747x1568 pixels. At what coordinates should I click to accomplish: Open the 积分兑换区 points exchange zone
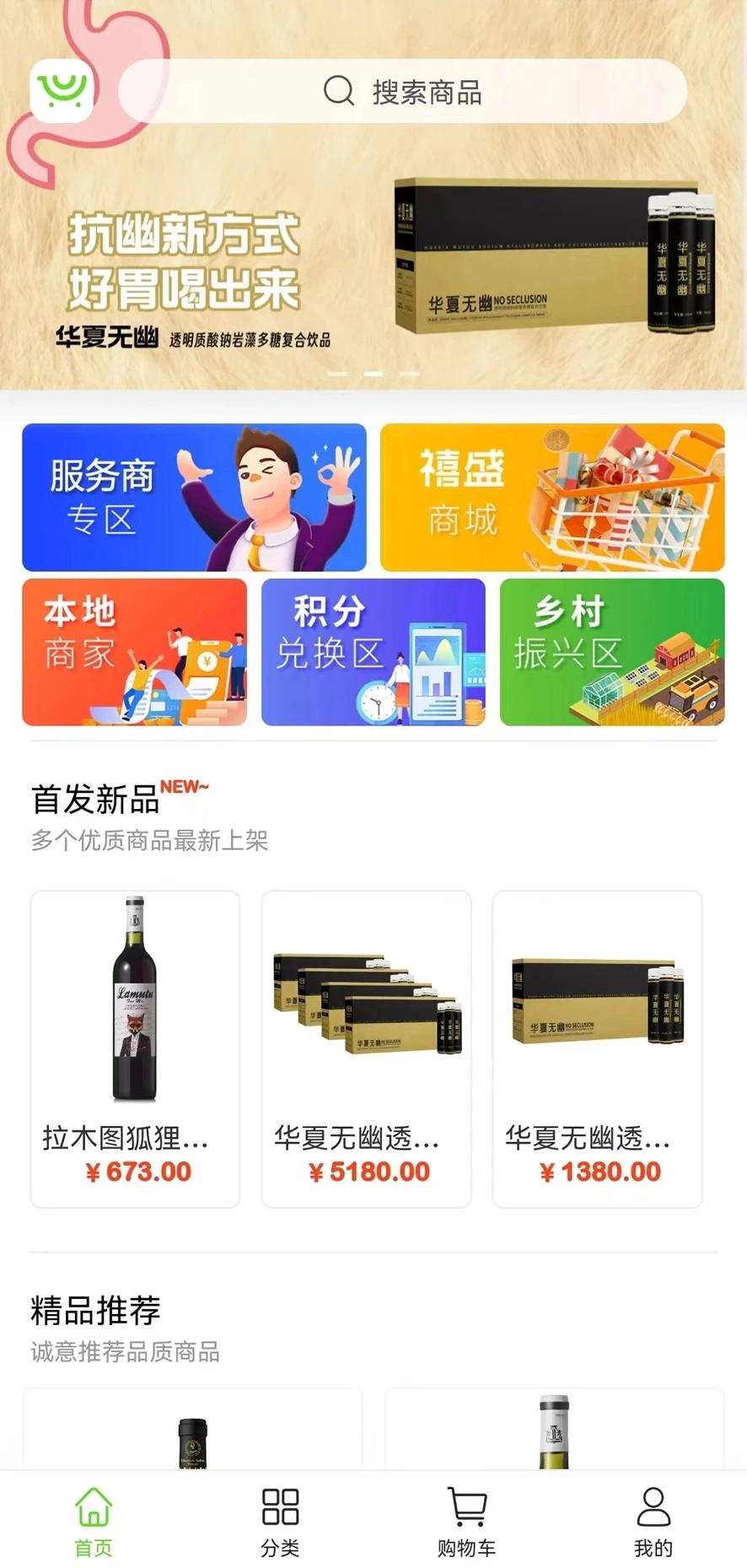click(x=373, y=651)
